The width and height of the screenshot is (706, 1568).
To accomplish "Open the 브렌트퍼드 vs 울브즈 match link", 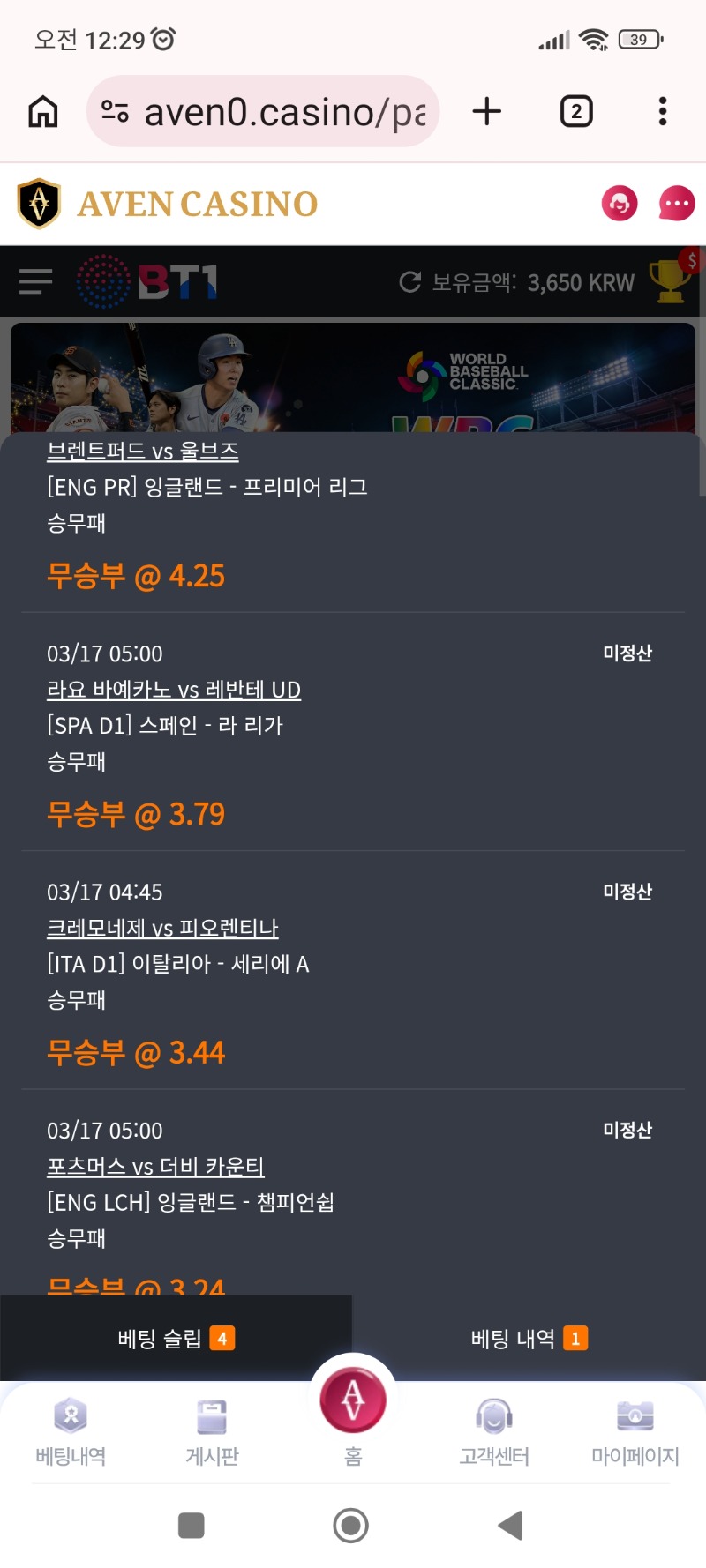I will pyautogui.click(x=143, y=452).
